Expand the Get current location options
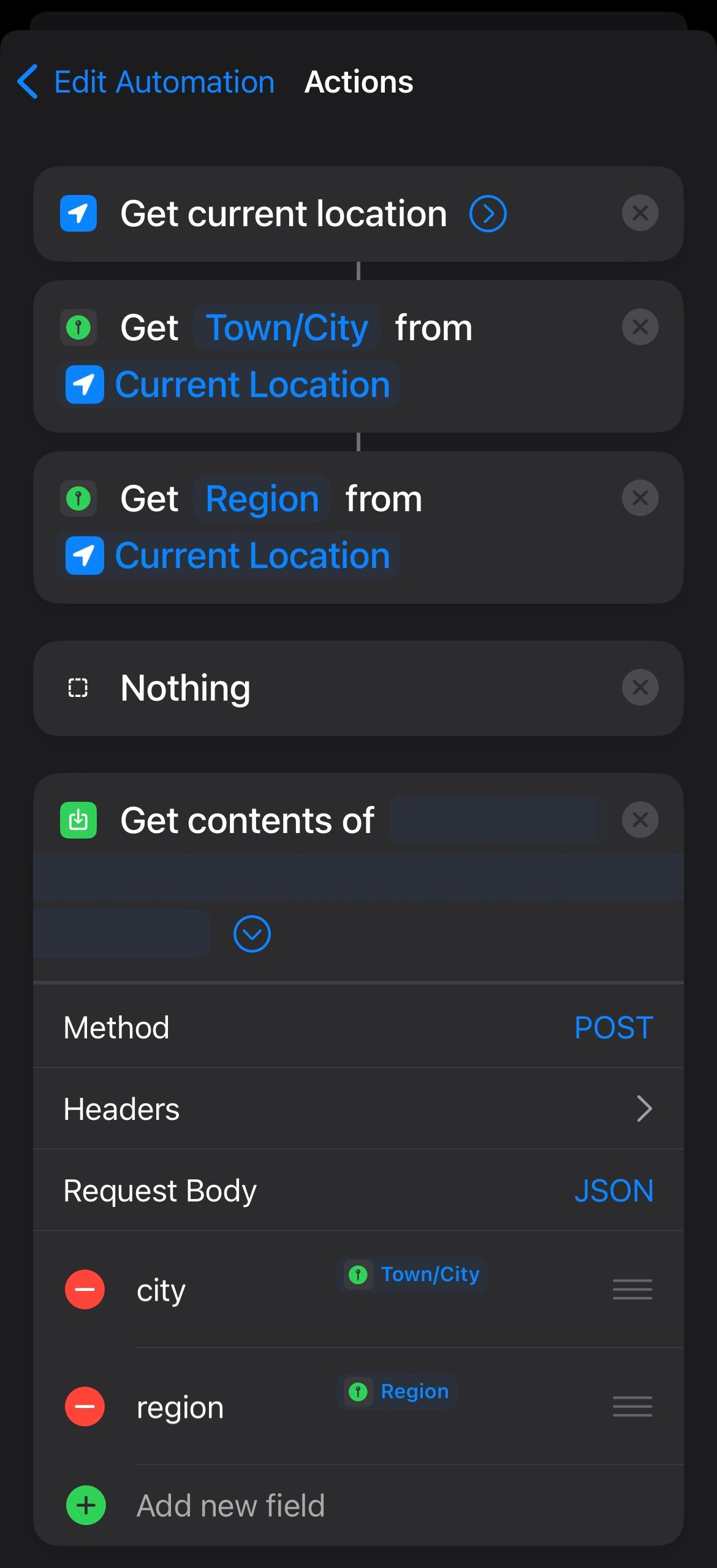The width and height of the screenshot is (717, 1568). tap(487, 214)
